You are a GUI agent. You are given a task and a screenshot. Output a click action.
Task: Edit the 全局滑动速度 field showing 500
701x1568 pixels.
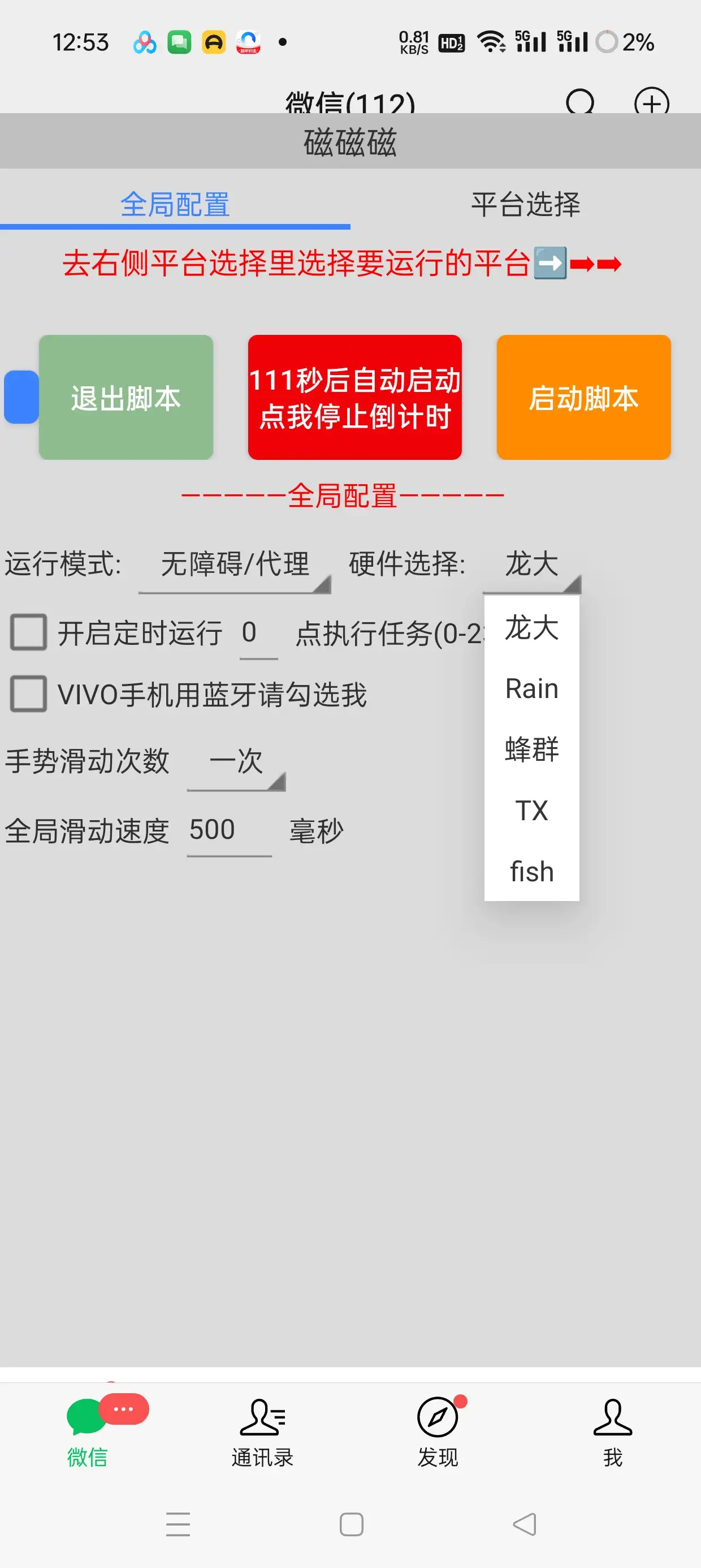[228, 831]
